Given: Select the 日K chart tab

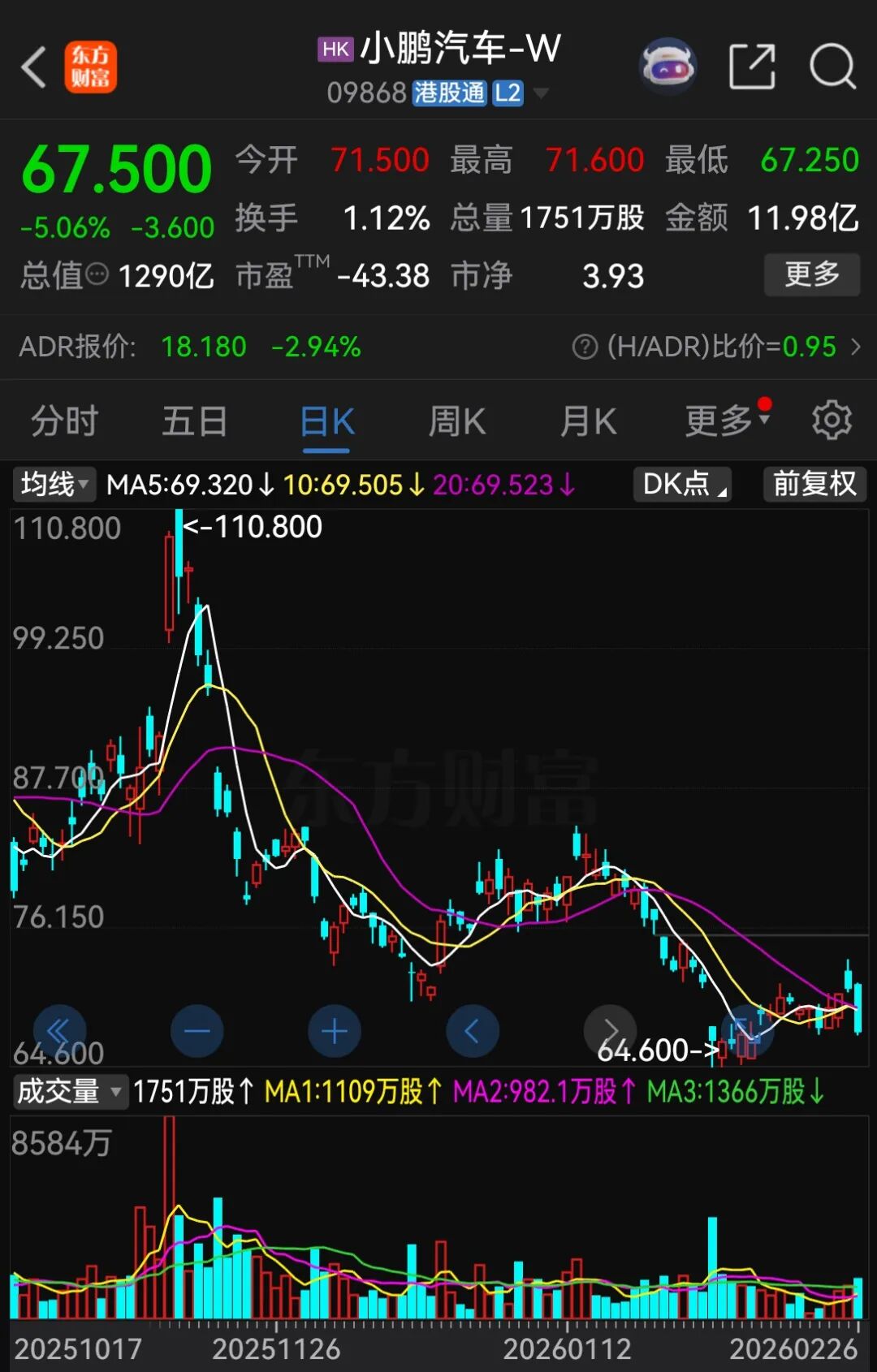Looking at the screenshot, I should point(326,421).
